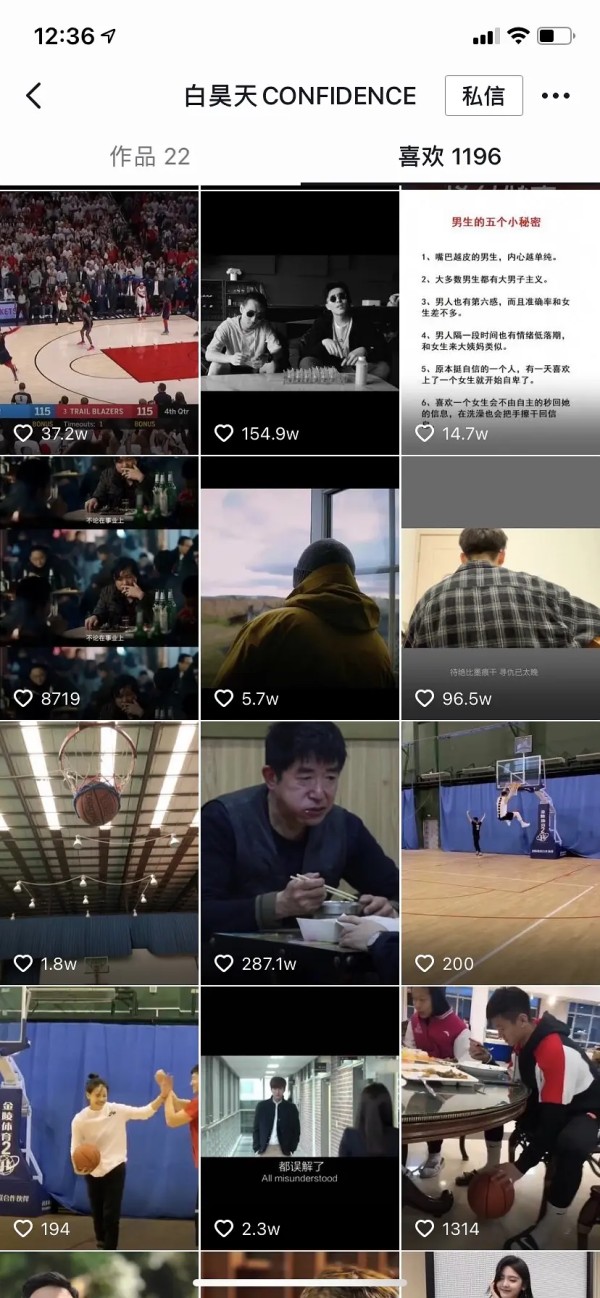Screen dimensions: 600x1298
Task: Open the dining table video with 1314 likes
Action: point(500,1116)
